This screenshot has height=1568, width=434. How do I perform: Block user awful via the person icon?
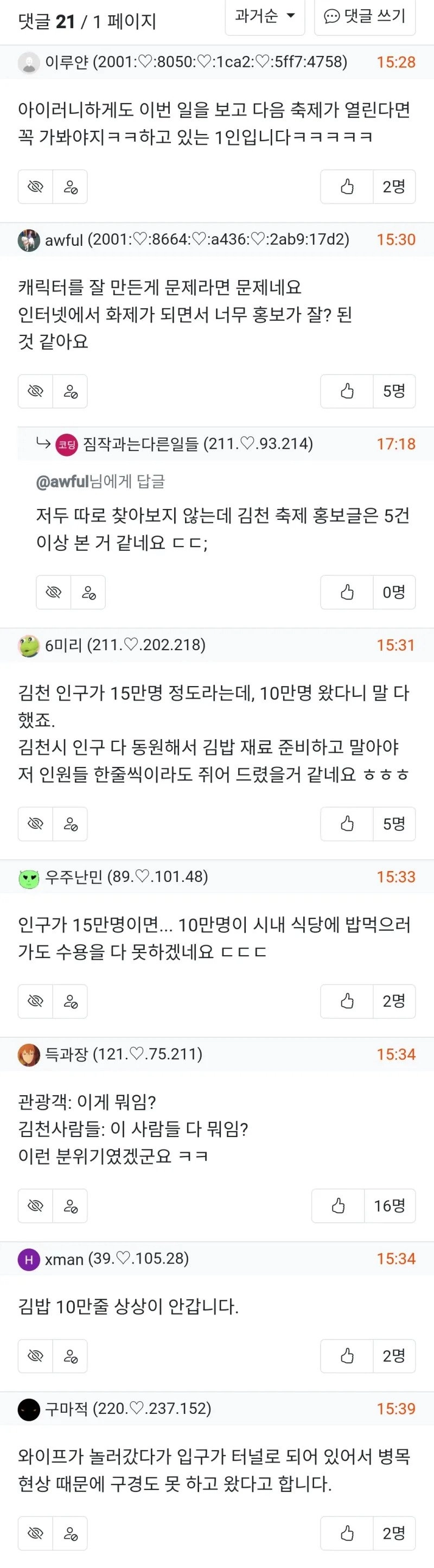(x=71, y=391)
